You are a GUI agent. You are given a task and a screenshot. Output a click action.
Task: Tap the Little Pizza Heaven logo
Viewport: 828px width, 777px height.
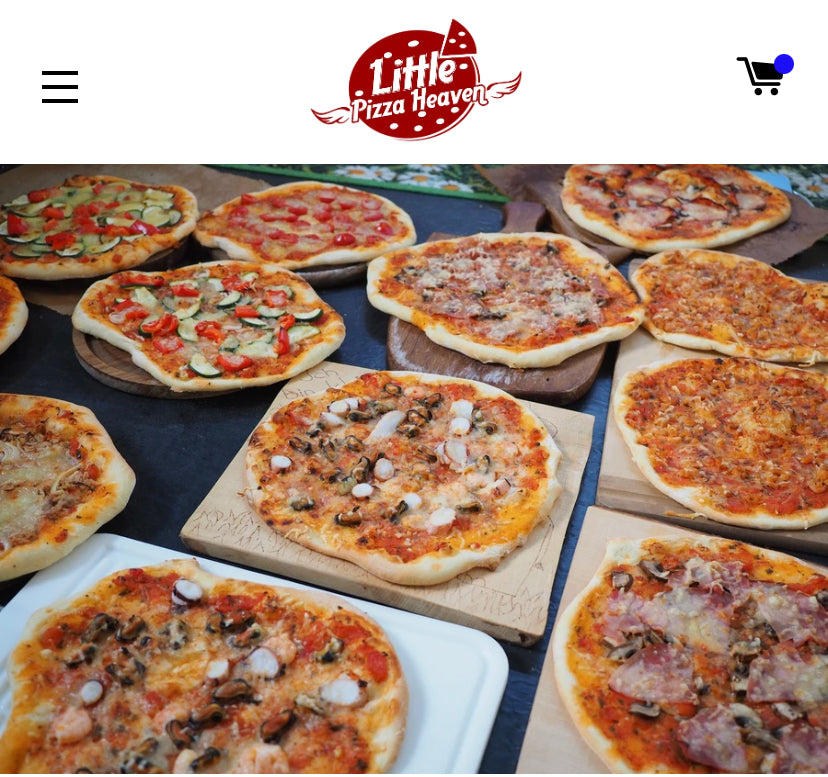click(416, 81)
